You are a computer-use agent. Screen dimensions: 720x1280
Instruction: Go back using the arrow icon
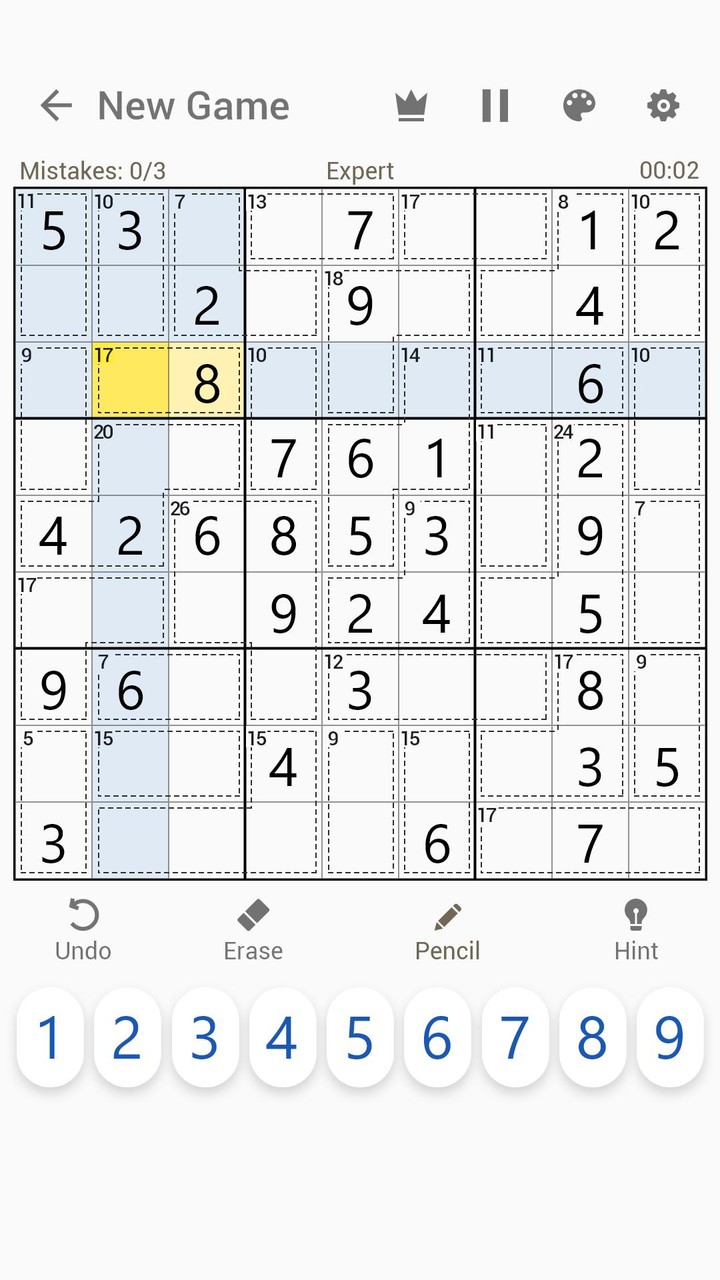(57, 106)
